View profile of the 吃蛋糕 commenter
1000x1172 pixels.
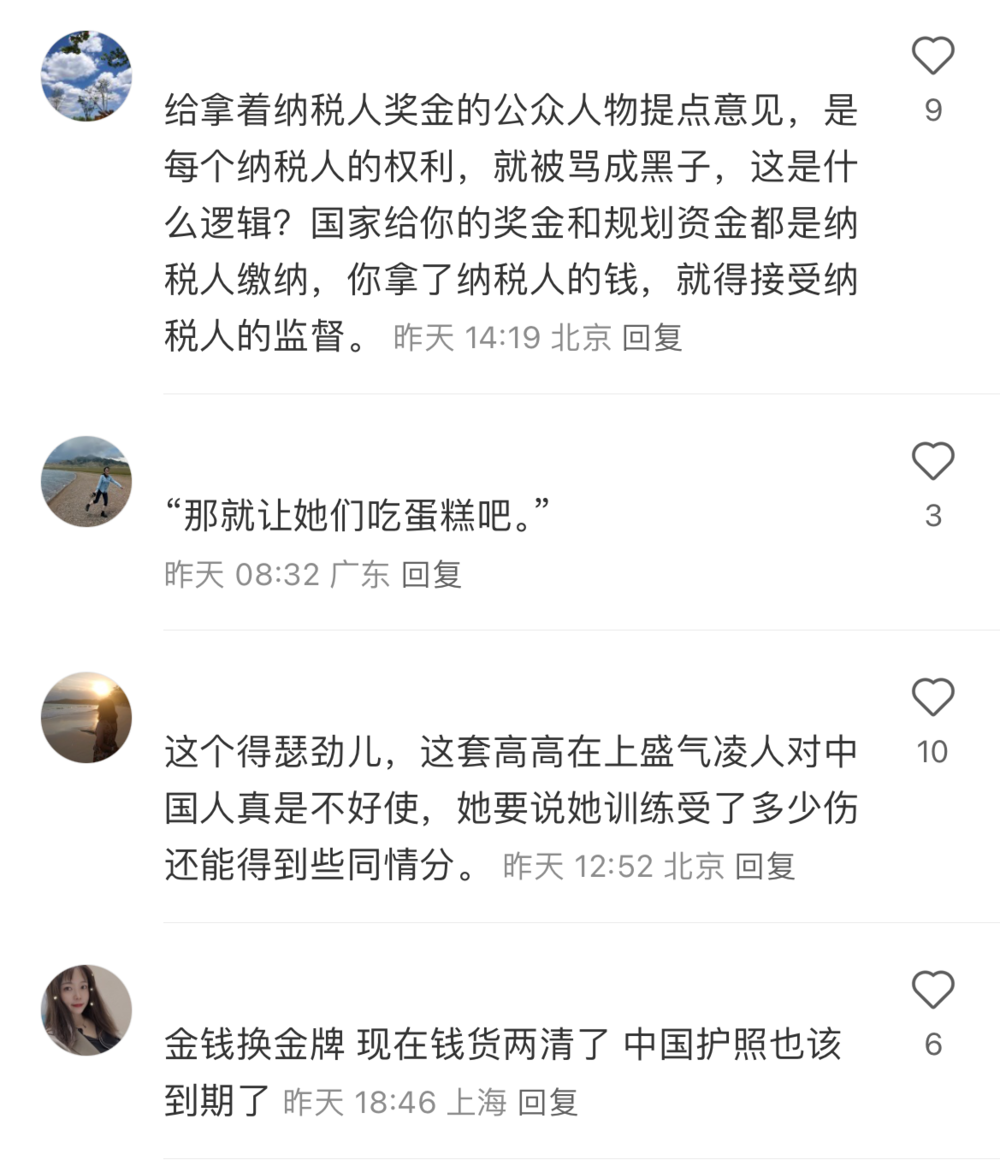[x=86, y=481]
